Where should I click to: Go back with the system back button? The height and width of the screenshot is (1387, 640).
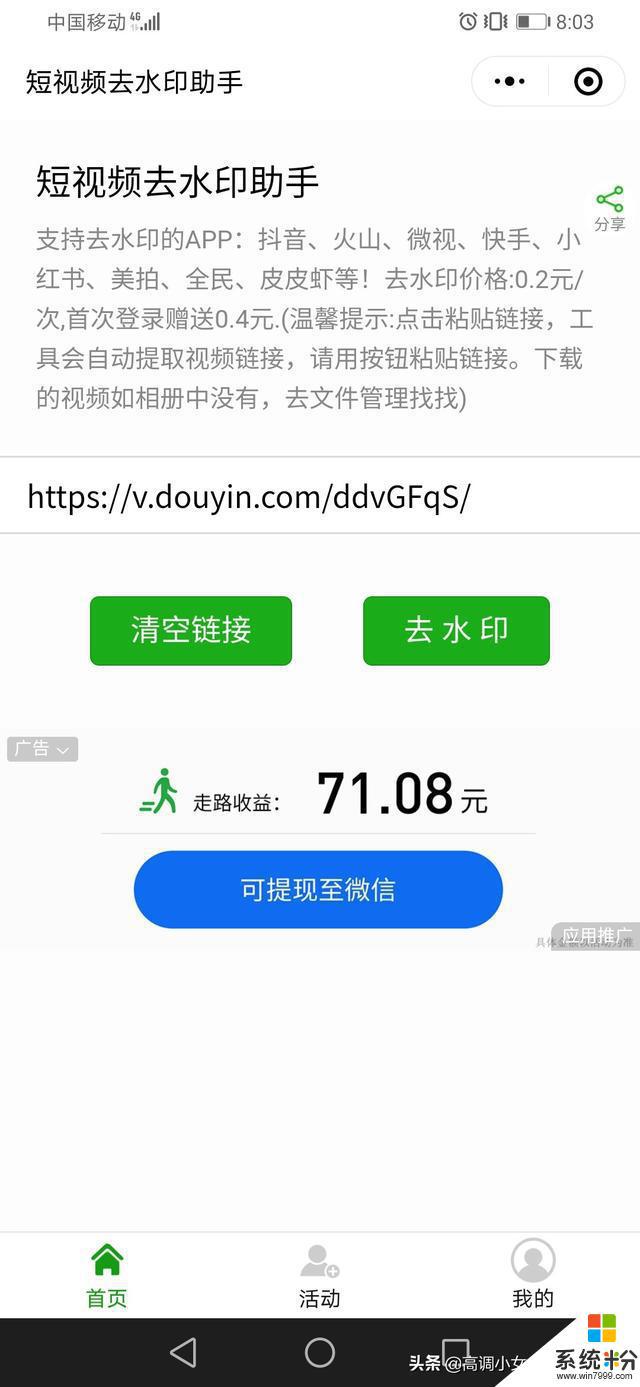point(183,1353)
